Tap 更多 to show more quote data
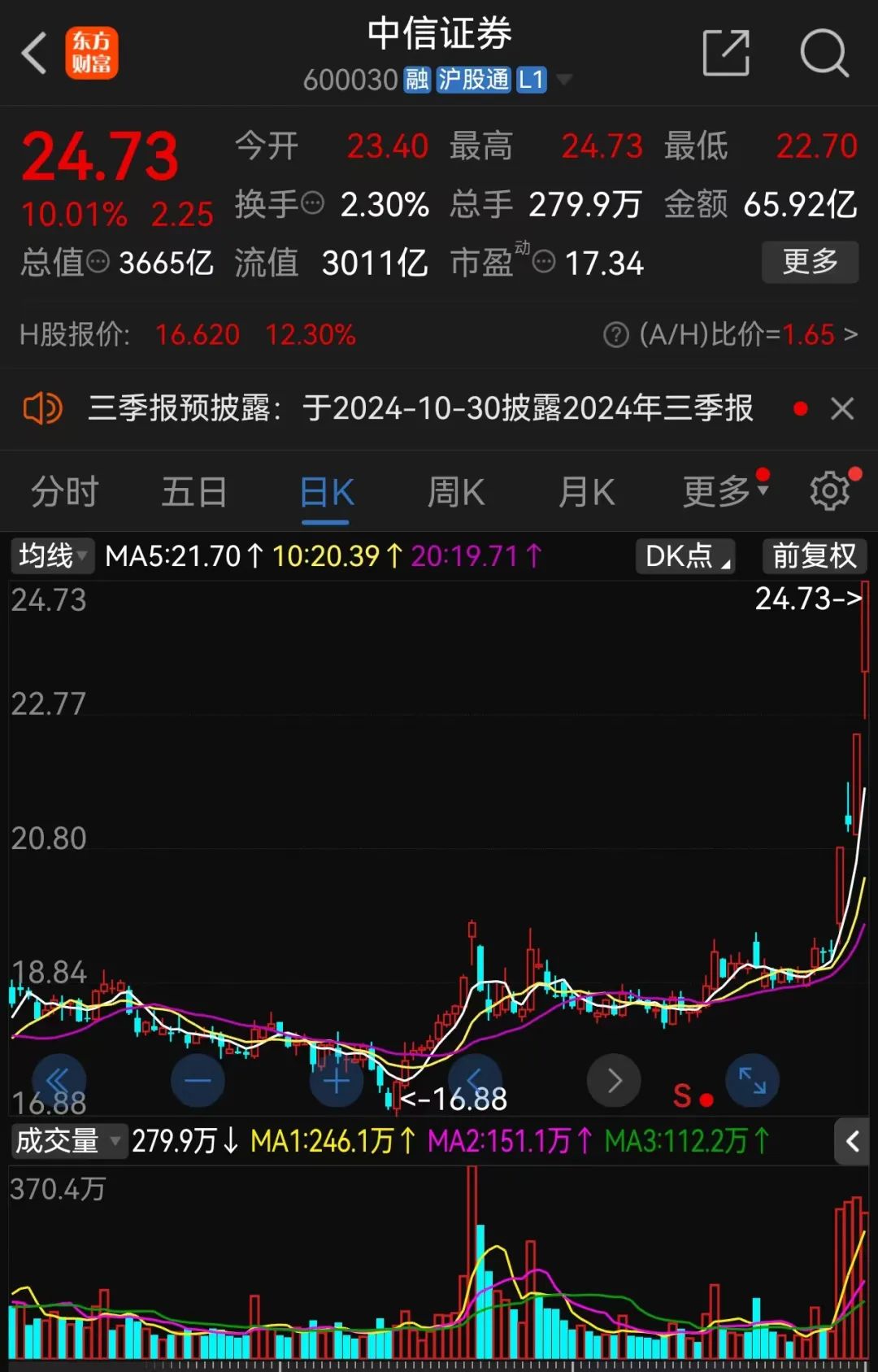This screenshot has height=1372, width=878. tap(810, 262)
